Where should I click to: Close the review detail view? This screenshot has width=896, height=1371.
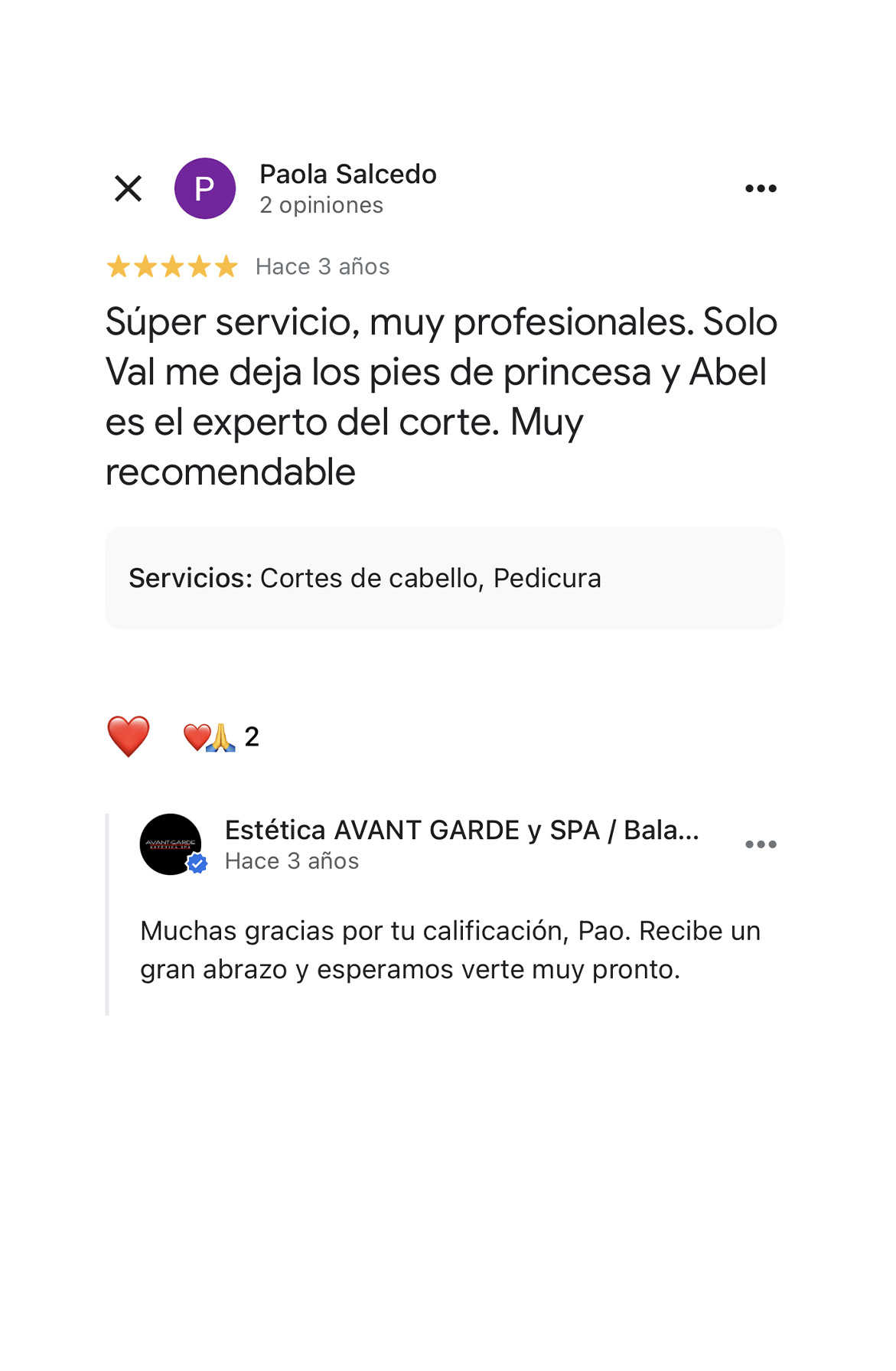[129, 188]
